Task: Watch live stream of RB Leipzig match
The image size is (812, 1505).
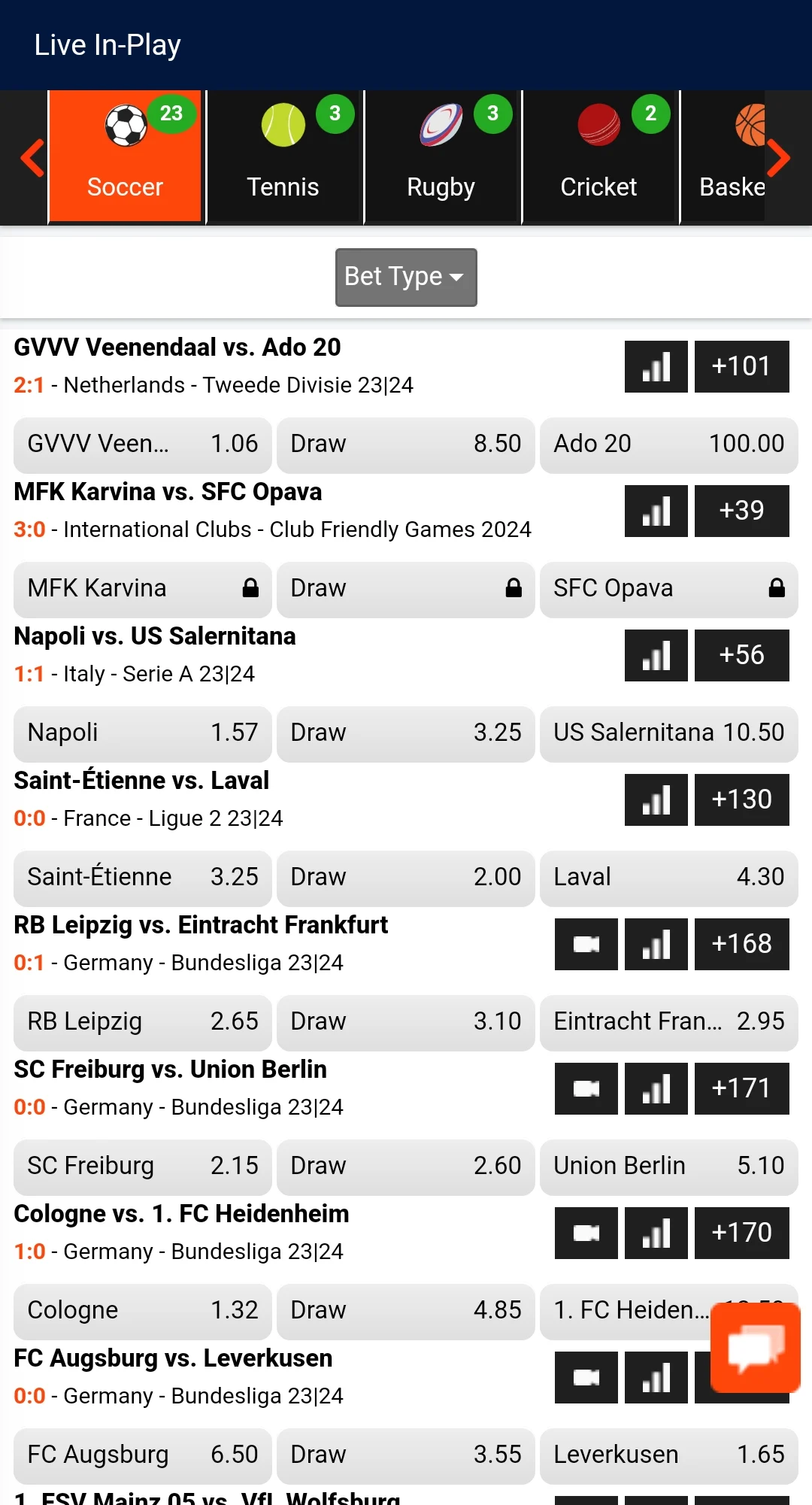Action: pos(586,944)
